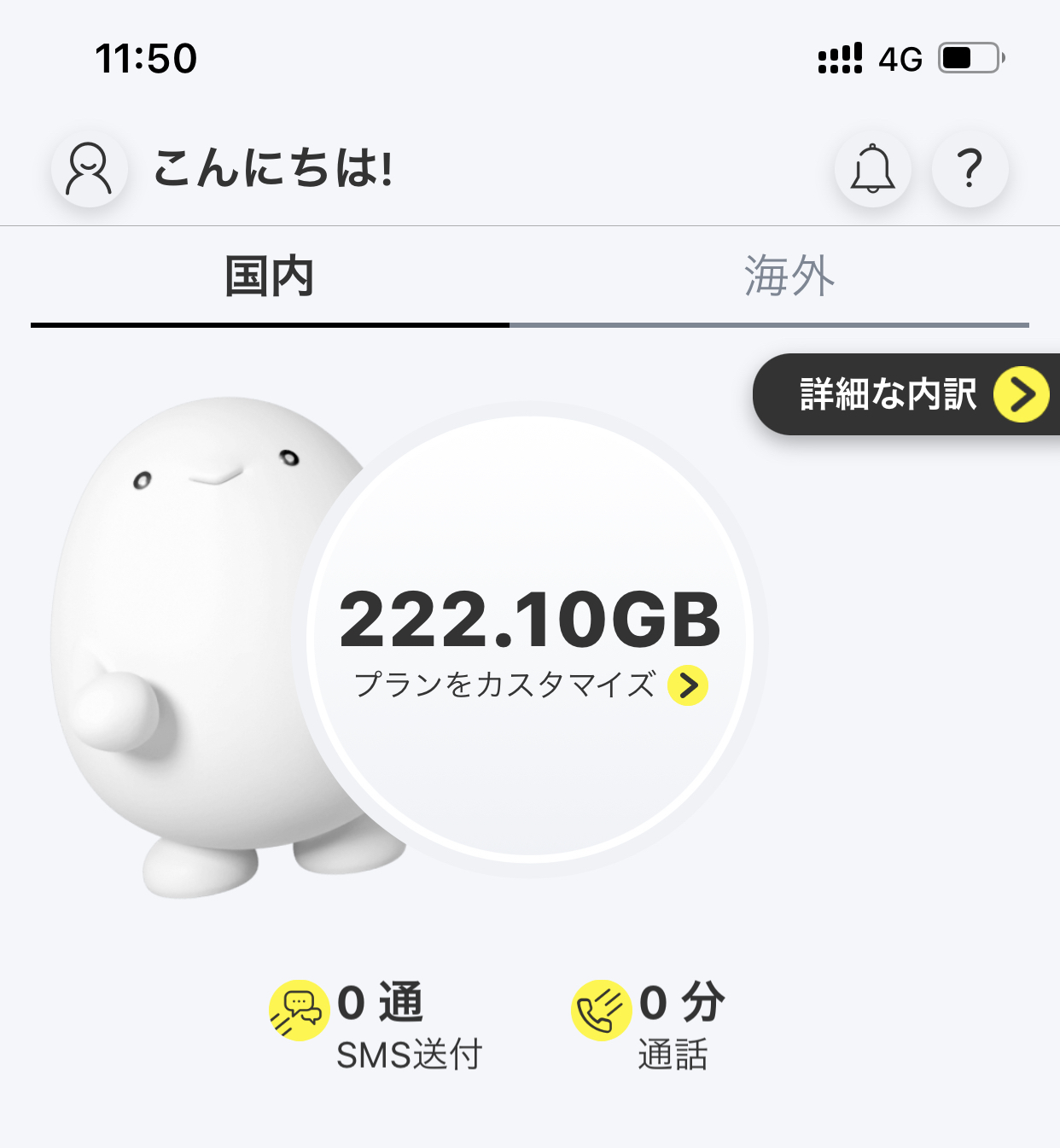Tap プランをカスタマイズ to customize plan
Viewport: 1060px width, 1148px height.
point(530,685)
